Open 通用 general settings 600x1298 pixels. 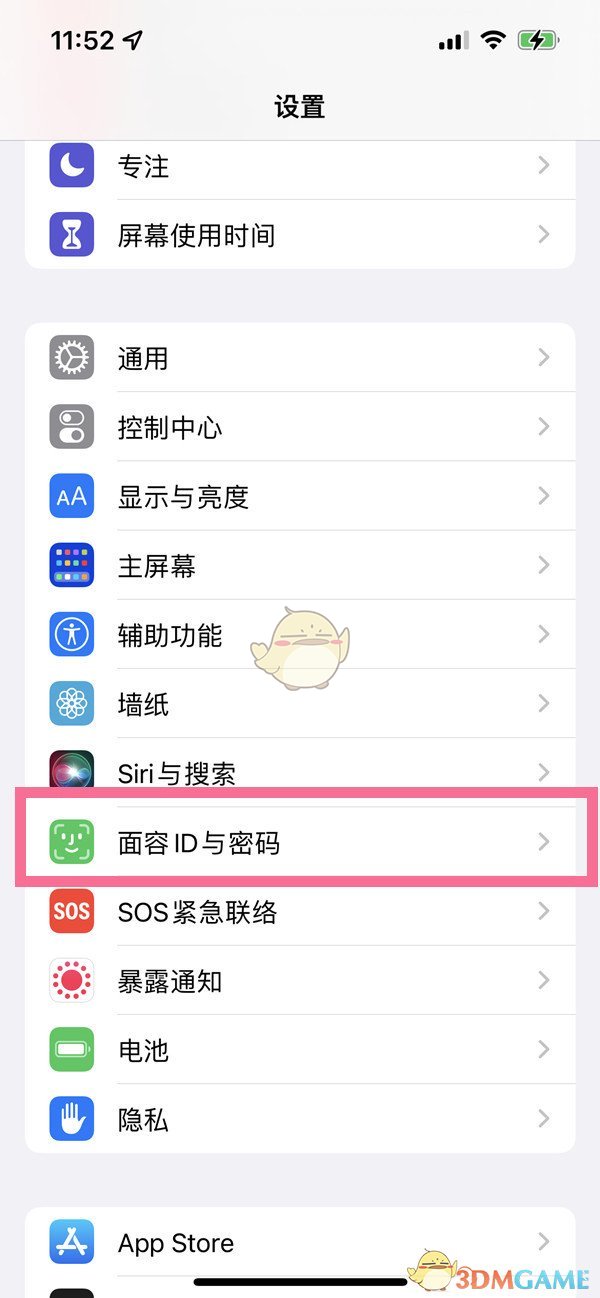tap(300, 358)
